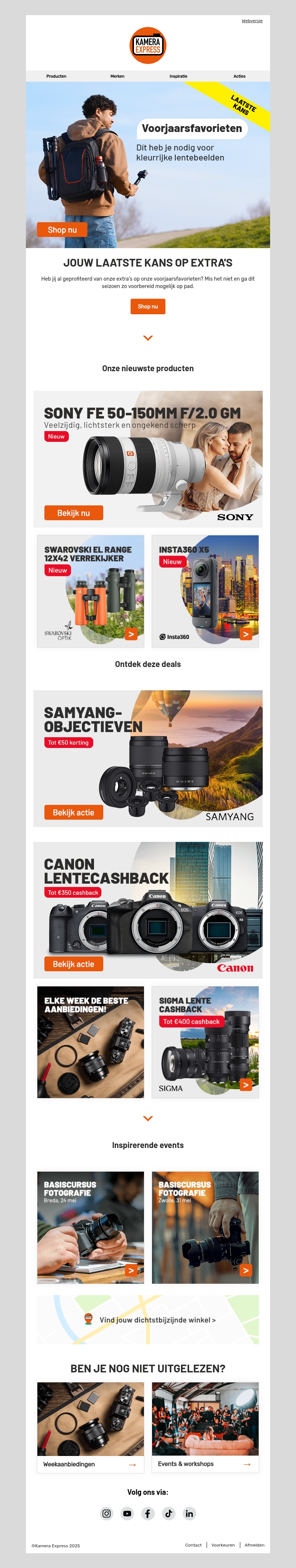Open the Weekaanbiedingen card
Viewport: 296px width, 1568px height.
pyautogui.click(x=90, y=1464)
